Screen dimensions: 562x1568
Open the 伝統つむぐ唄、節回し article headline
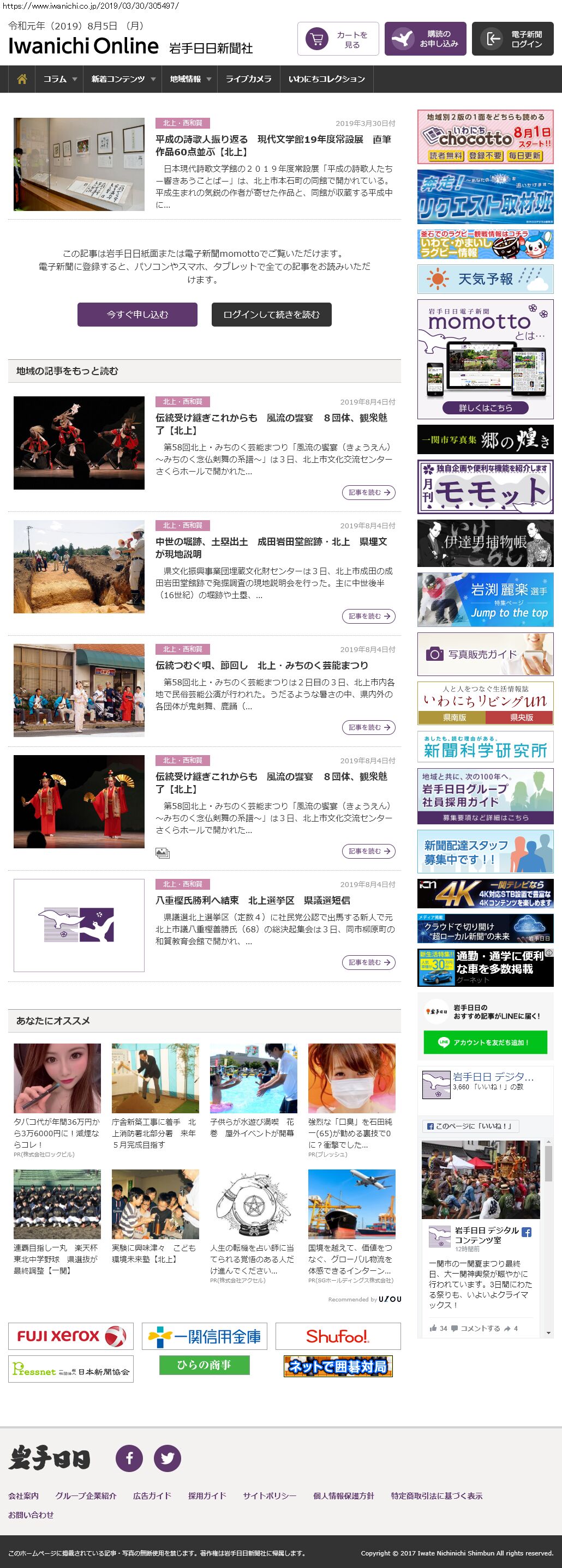(x=262, y=665)
